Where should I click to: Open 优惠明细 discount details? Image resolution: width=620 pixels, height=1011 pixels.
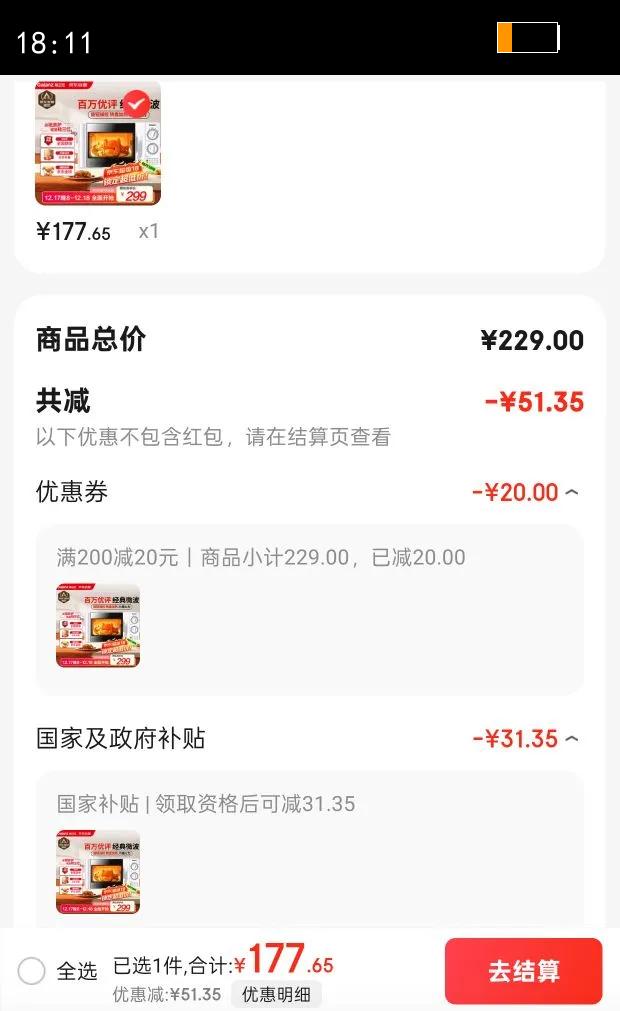tap(276, 994)
